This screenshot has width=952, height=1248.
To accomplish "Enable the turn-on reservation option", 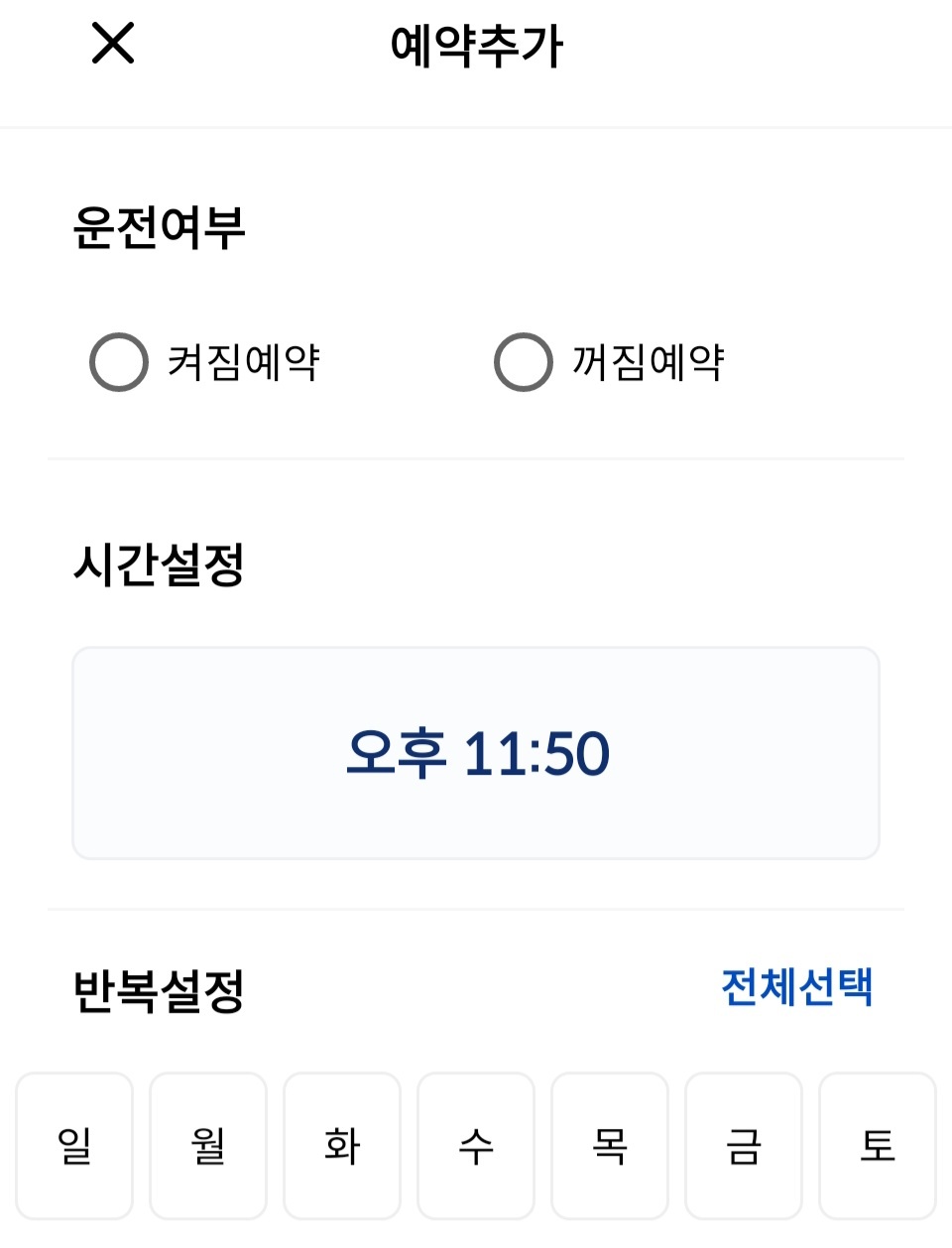I will (x=118, y=362).
